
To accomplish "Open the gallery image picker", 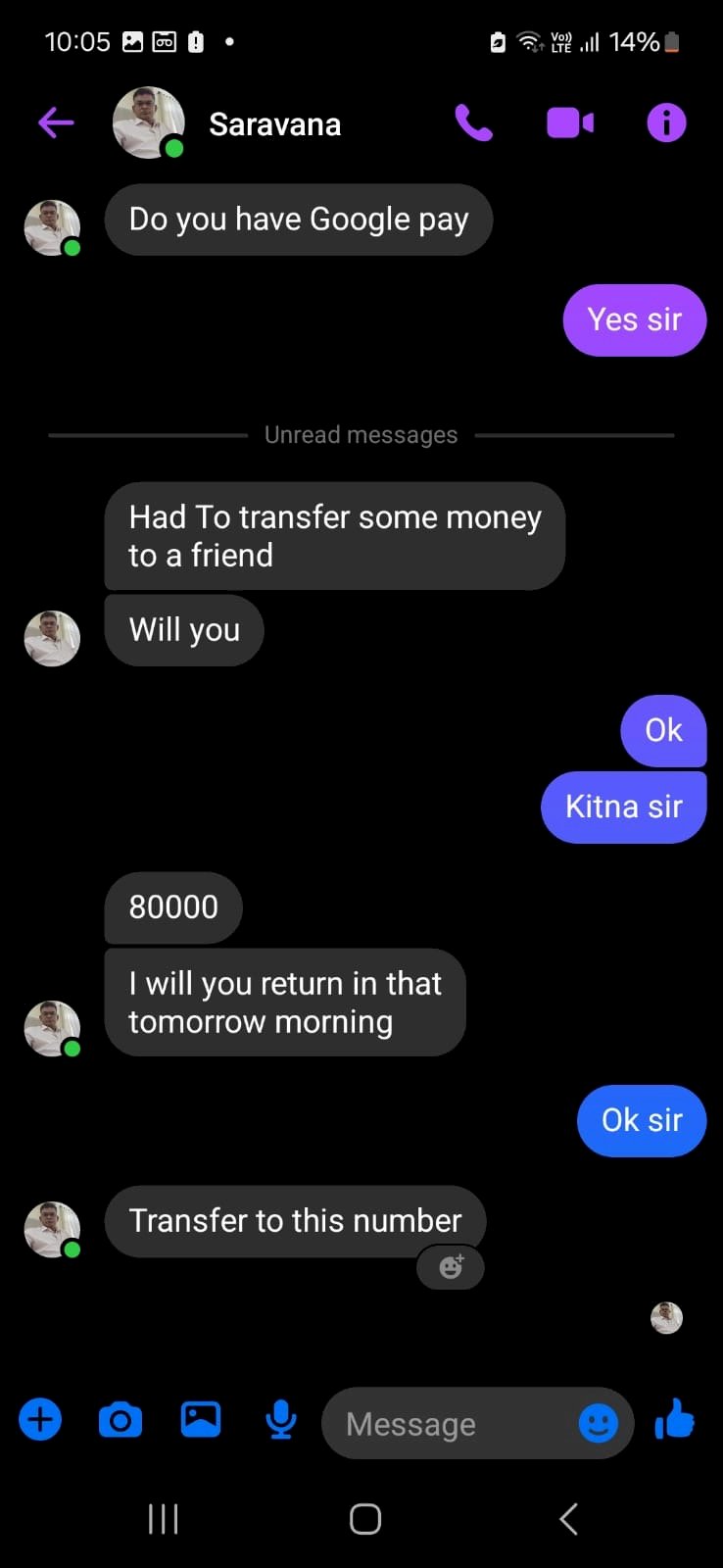I will pos(201,1420).
